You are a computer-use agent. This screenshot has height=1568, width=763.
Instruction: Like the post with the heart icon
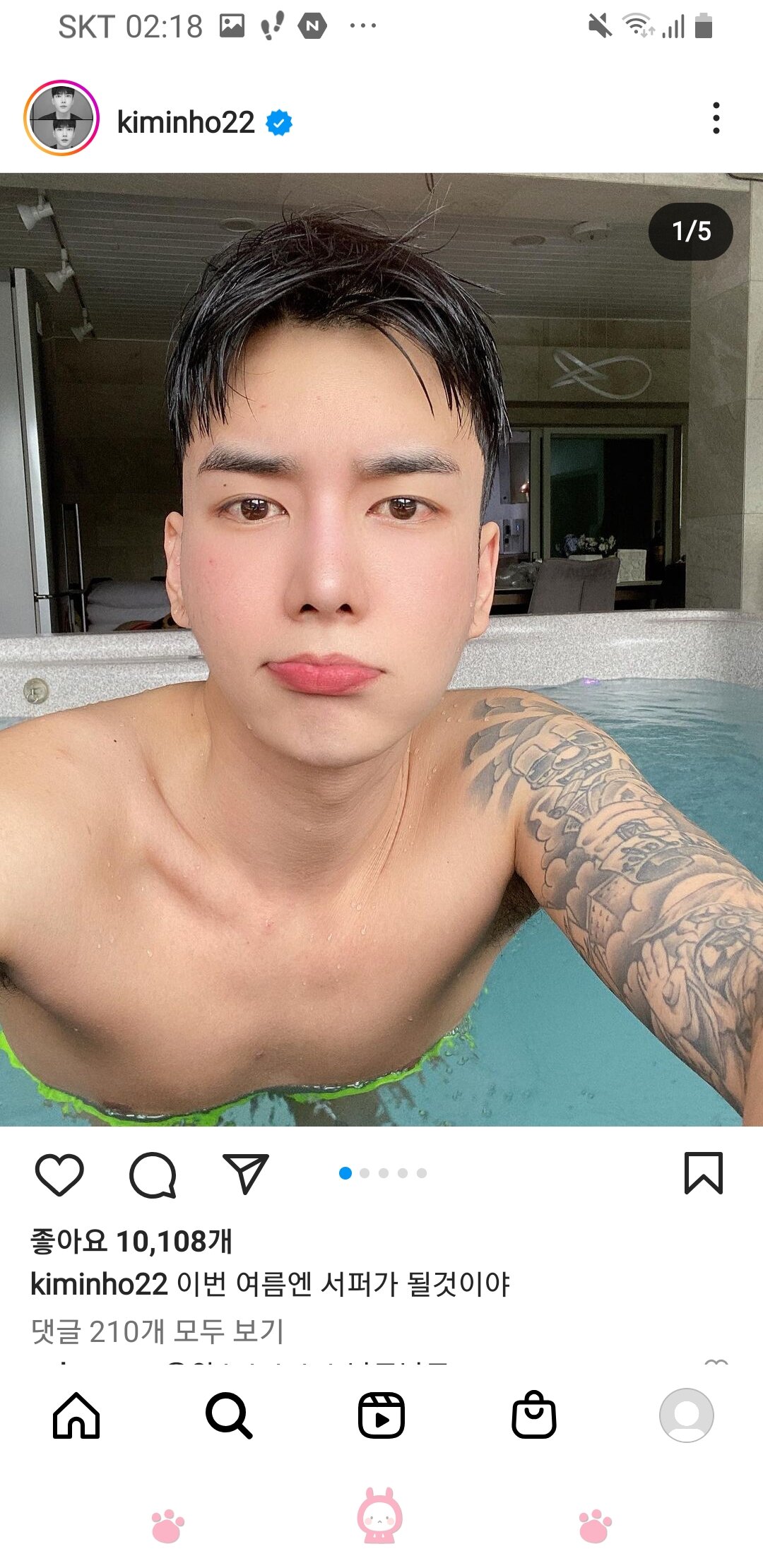click(59, 1175)
